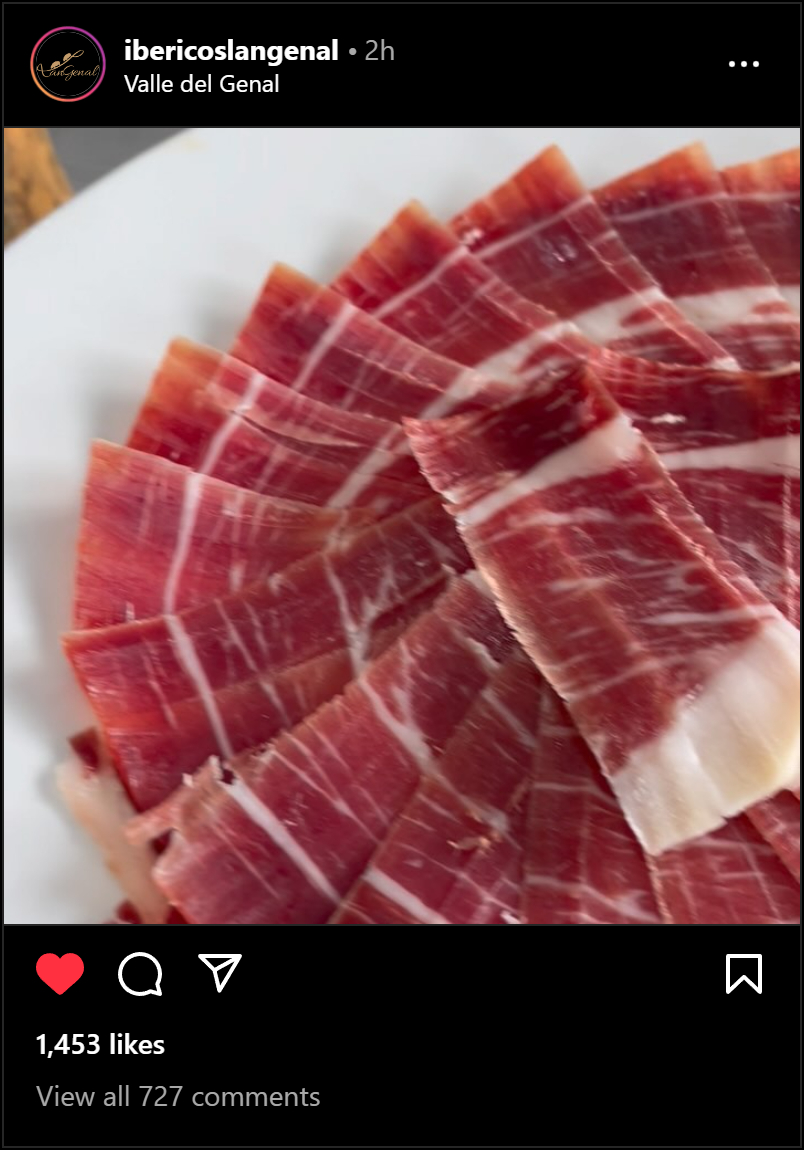
Task: Open the jamón post video
Action: click(x=402, y=525)
